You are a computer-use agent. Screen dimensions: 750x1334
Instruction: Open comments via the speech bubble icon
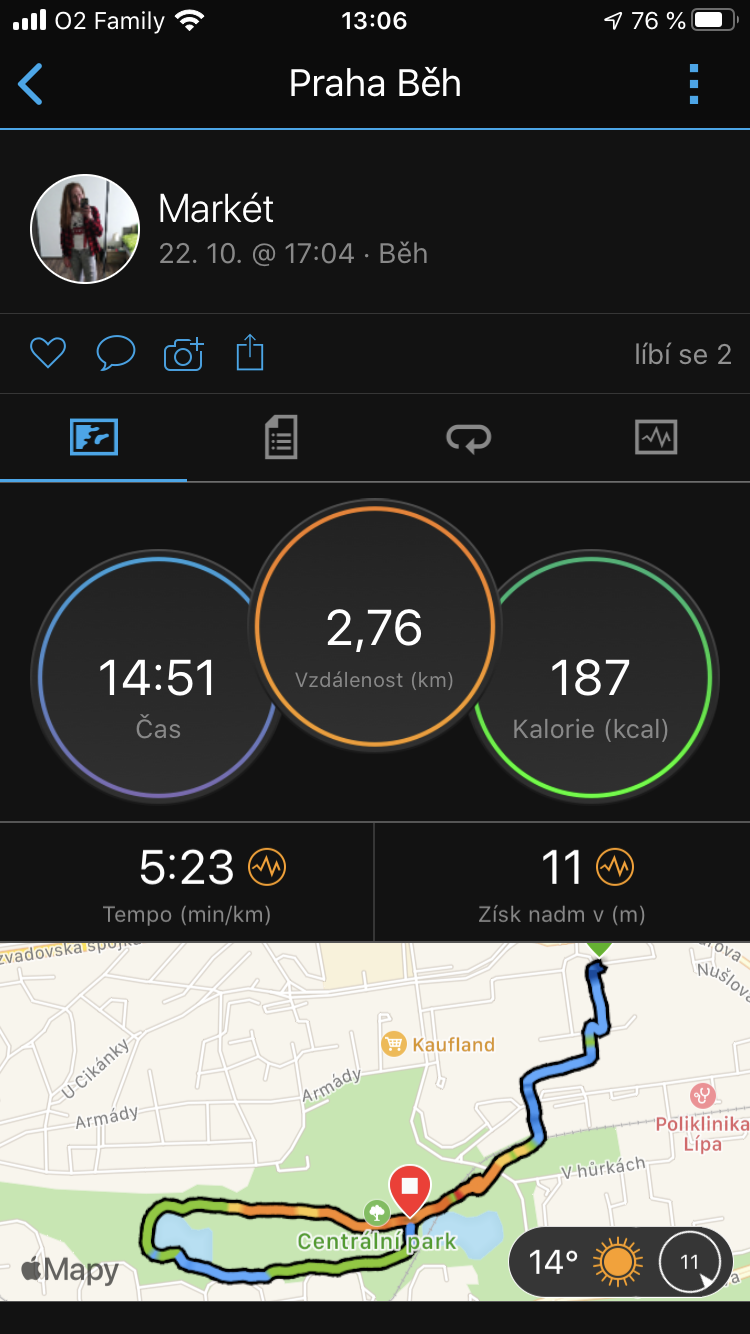pyautogui.click(x=115, y=353)
